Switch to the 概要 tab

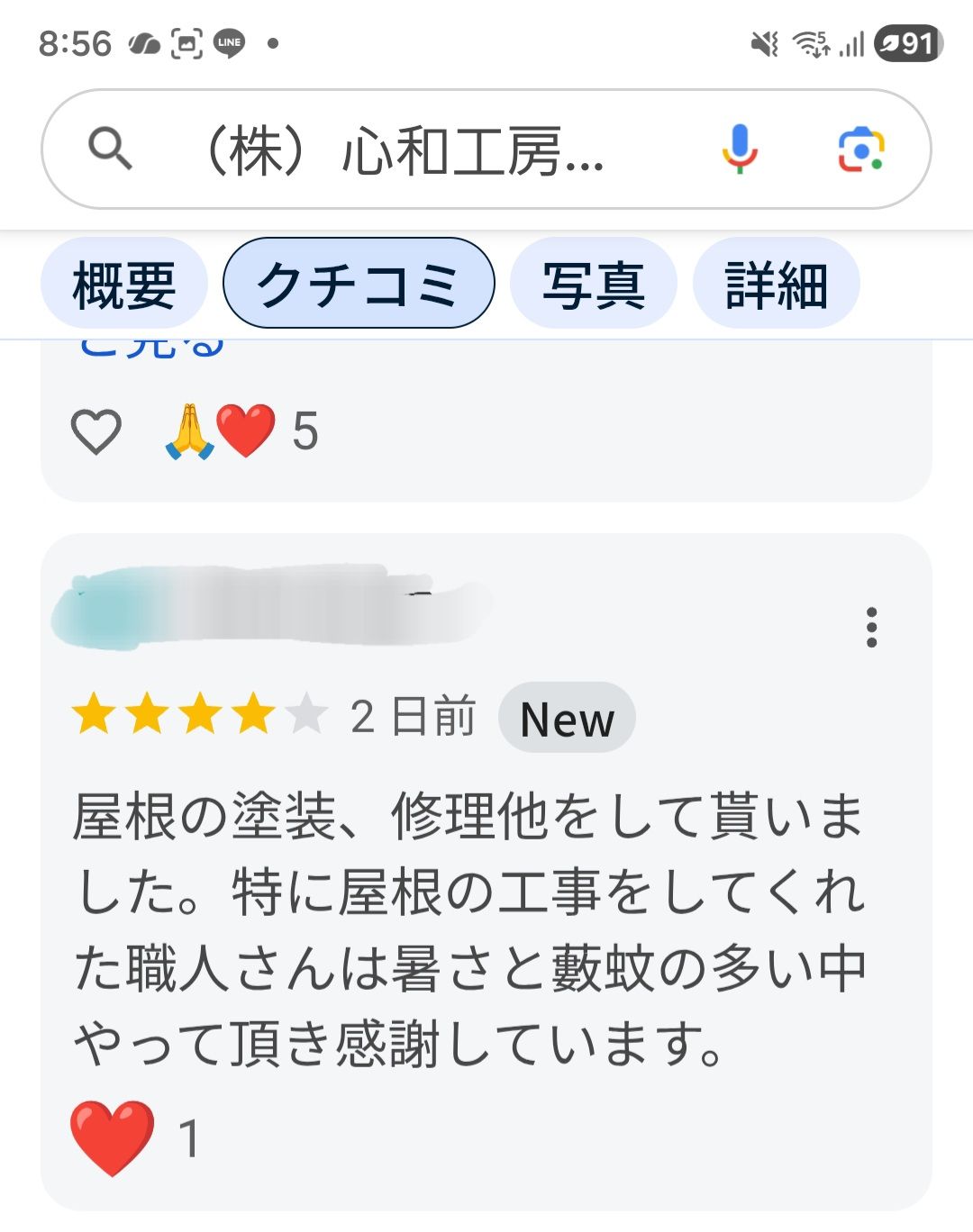[124, 285]
